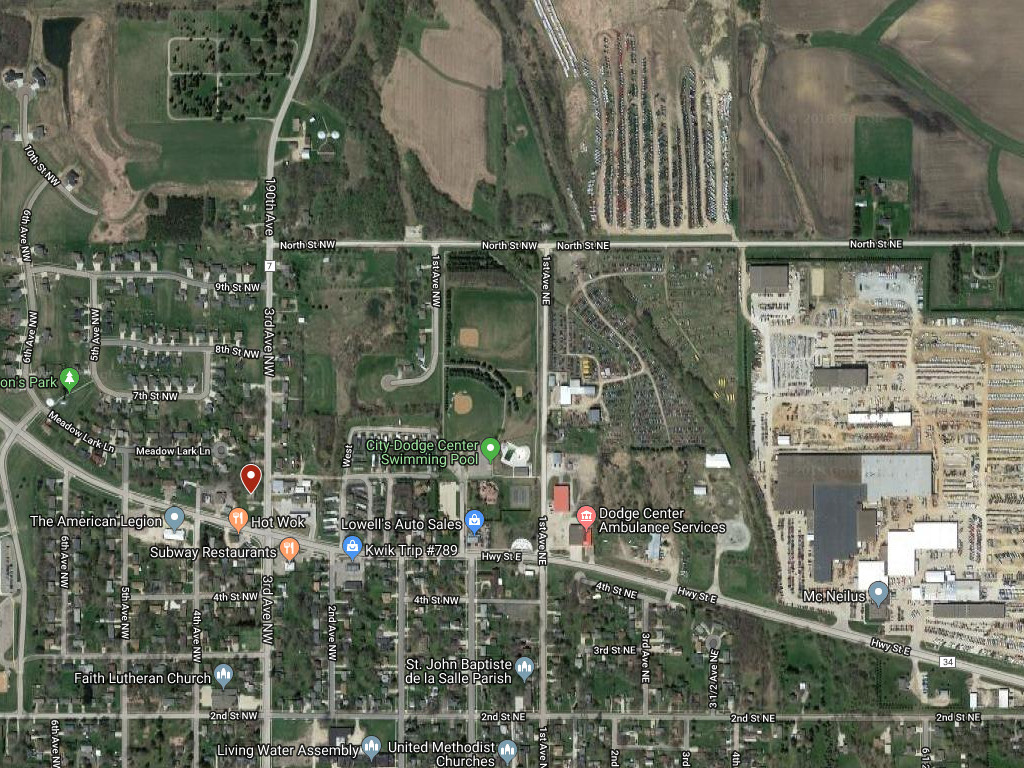This screenshot has height=768, width=1024.
Task: Select the Kwik Trip #789 marker
Action: point(351,545)
